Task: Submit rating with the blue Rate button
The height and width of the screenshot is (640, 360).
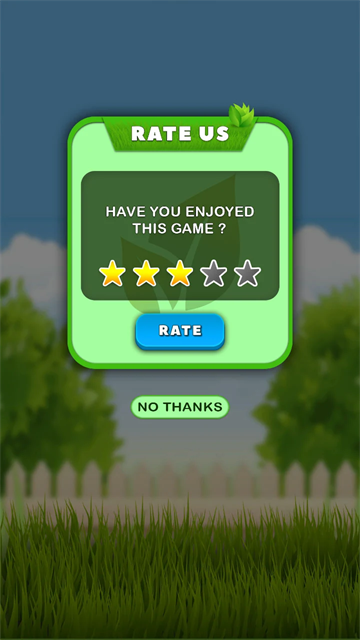Action: [180, 331]
